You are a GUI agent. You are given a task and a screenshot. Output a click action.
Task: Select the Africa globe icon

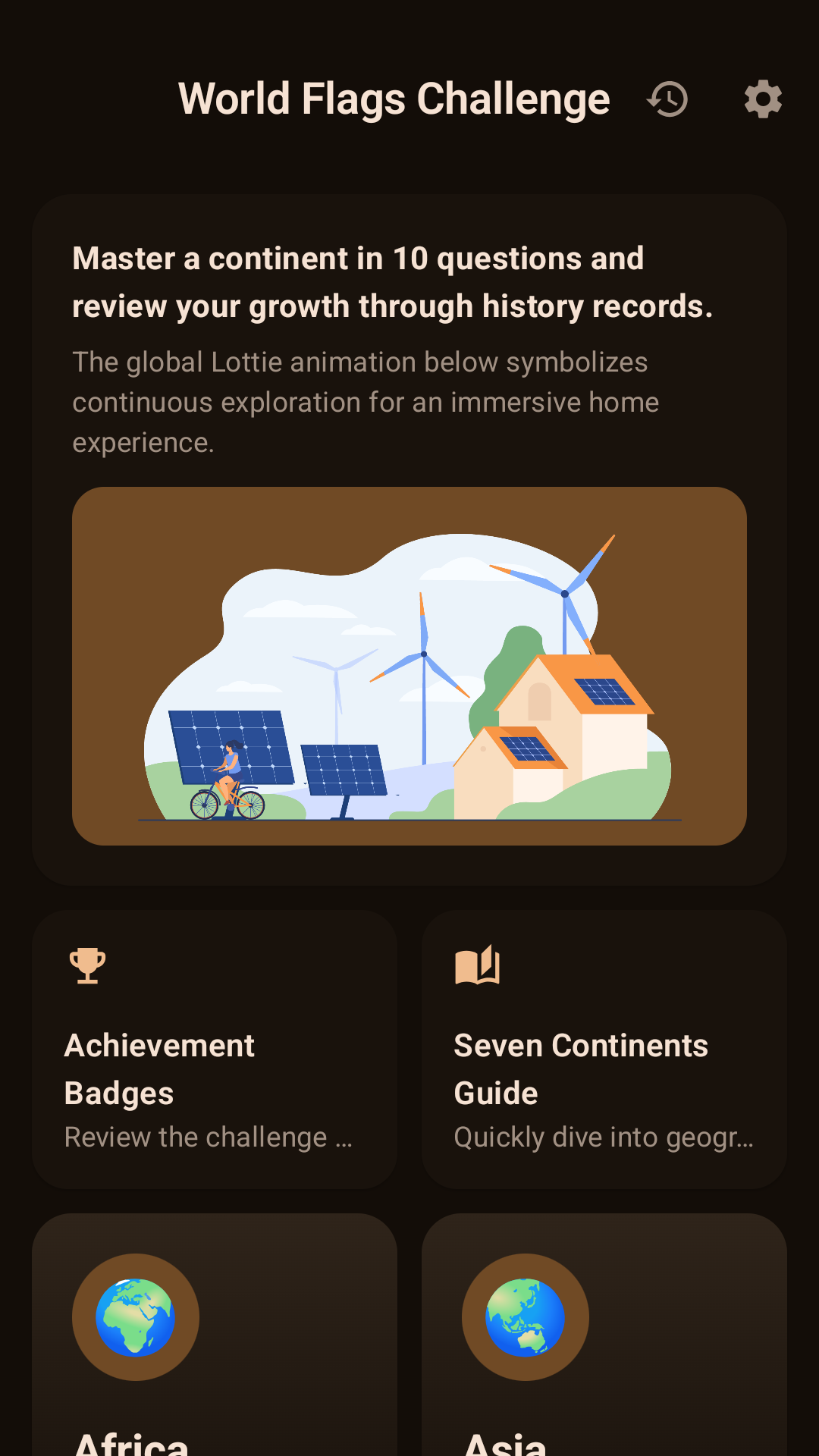(136, 1317)
